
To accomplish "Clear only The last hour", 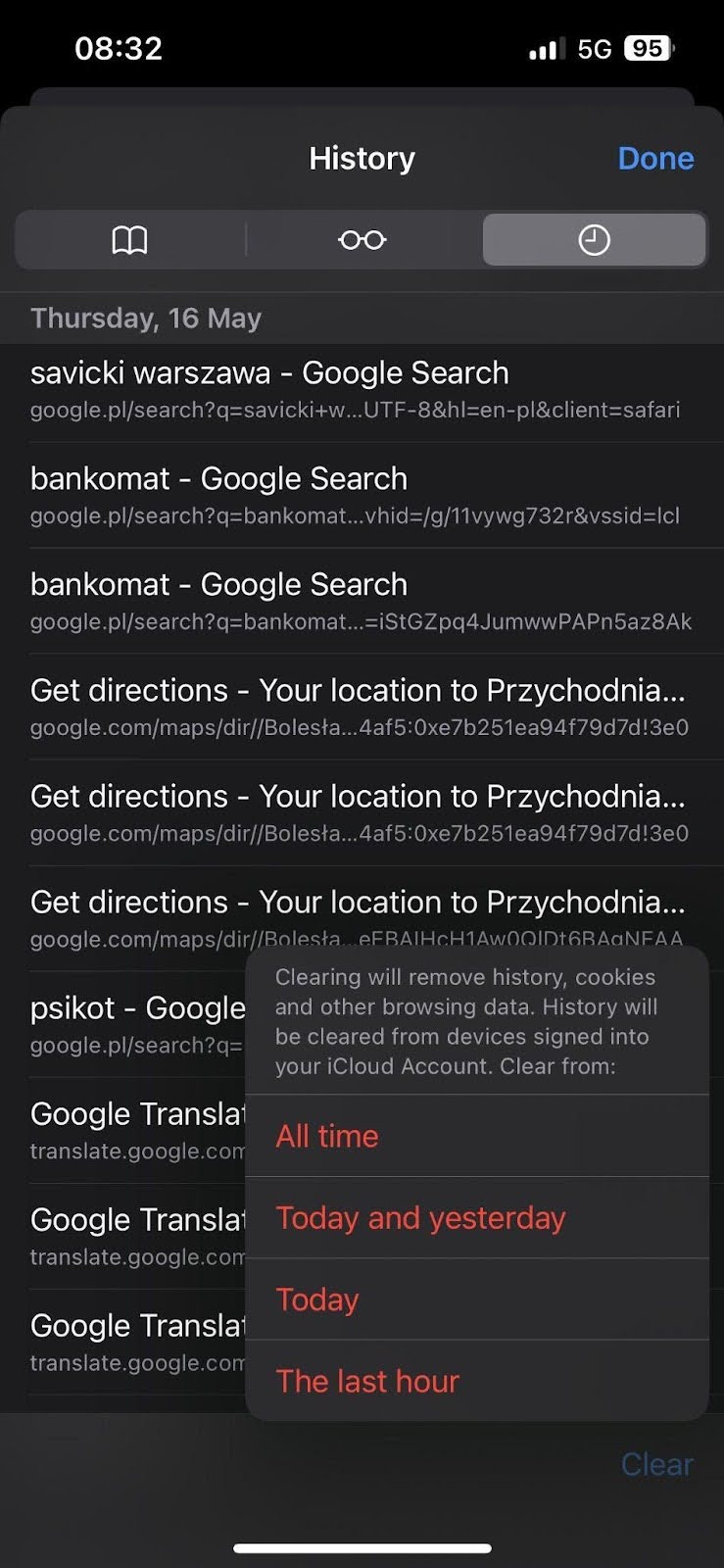I will point(477,1381).
